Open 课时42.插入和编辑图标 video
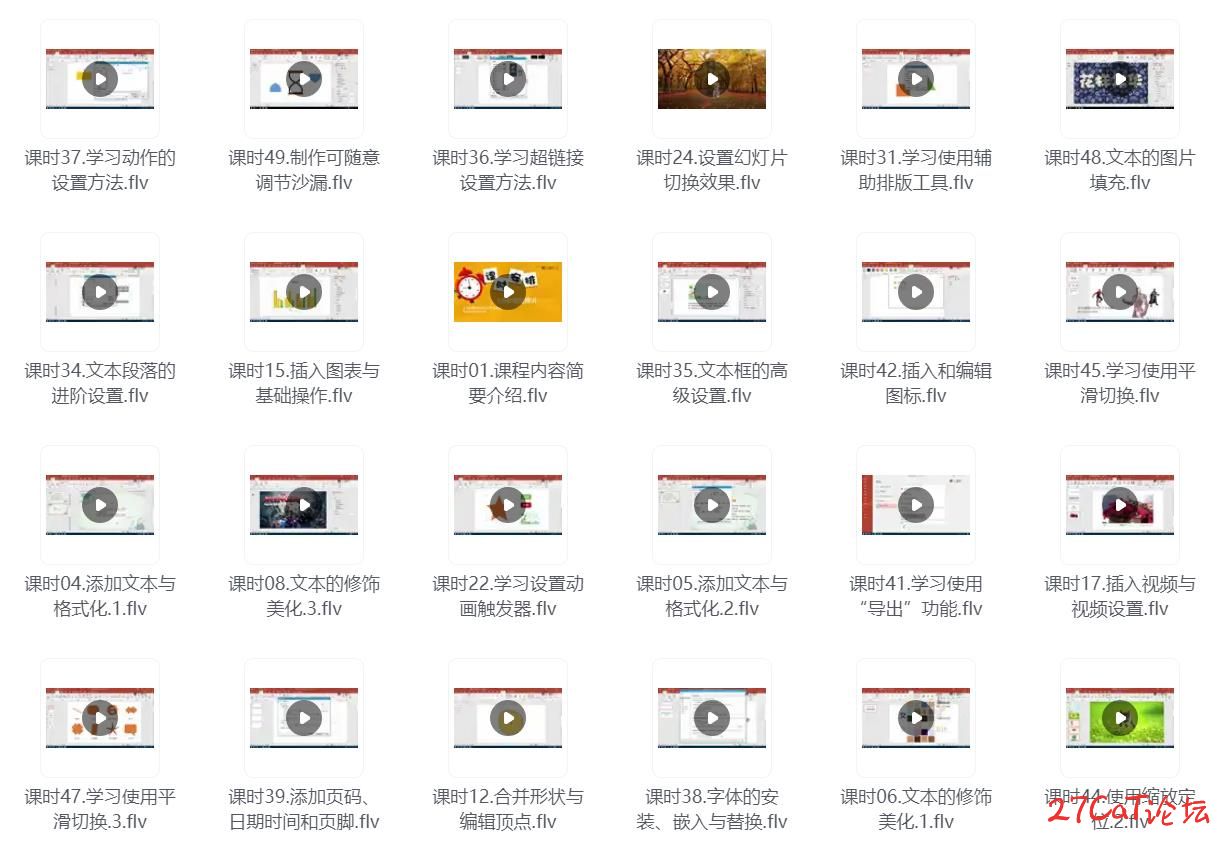The height and width of the screenshot is (851, 1225). (x=916, y=292)
